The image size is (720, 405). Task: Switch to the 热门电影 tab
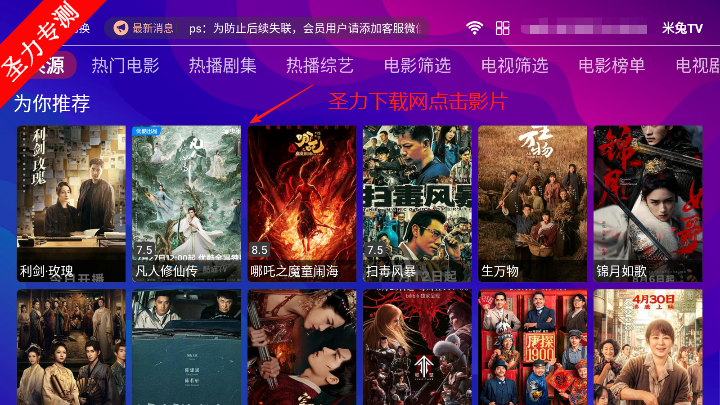click(125, 66)
